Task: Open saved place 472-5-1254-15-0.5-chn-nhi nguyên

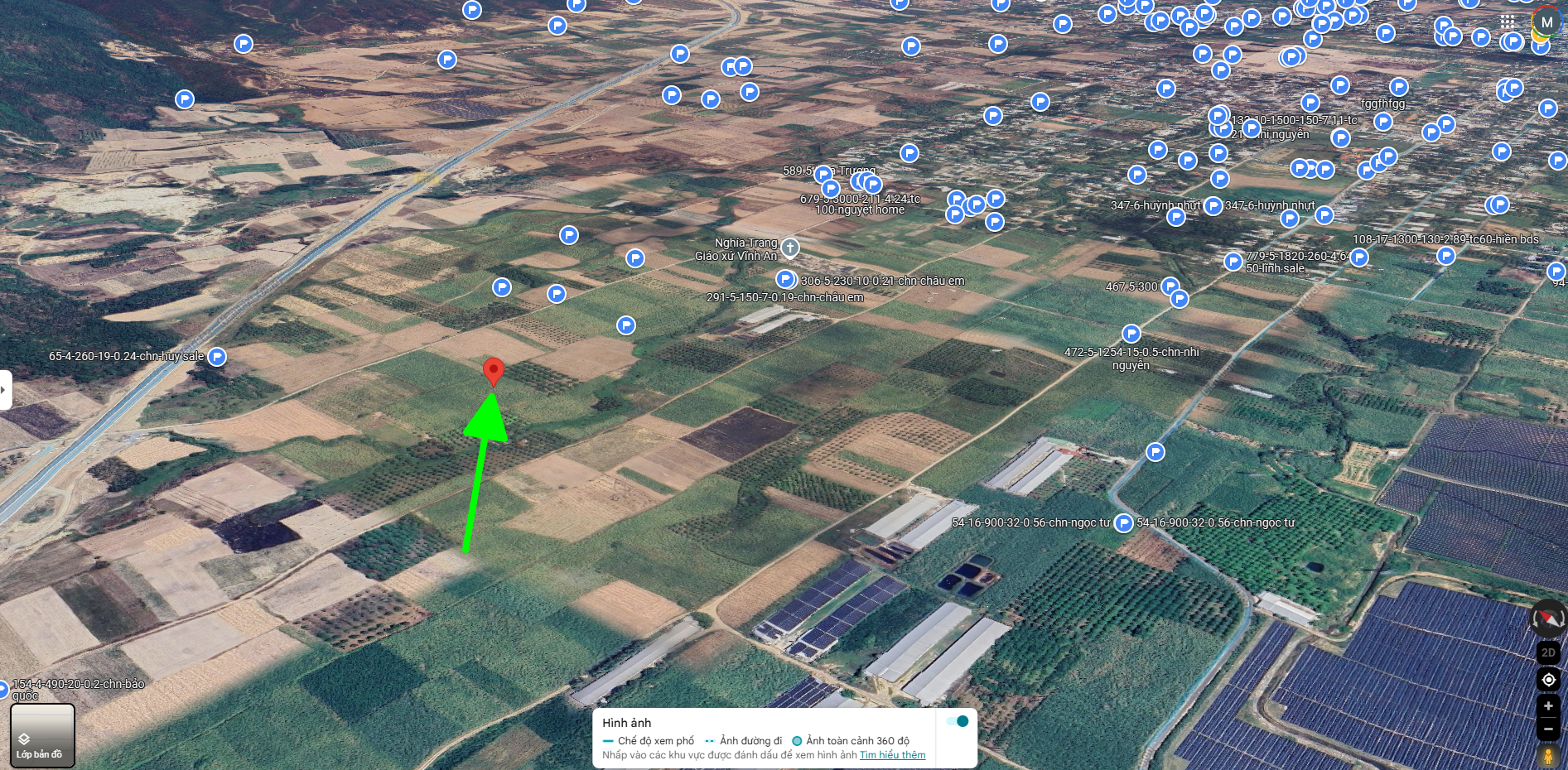Action: 1131,334
